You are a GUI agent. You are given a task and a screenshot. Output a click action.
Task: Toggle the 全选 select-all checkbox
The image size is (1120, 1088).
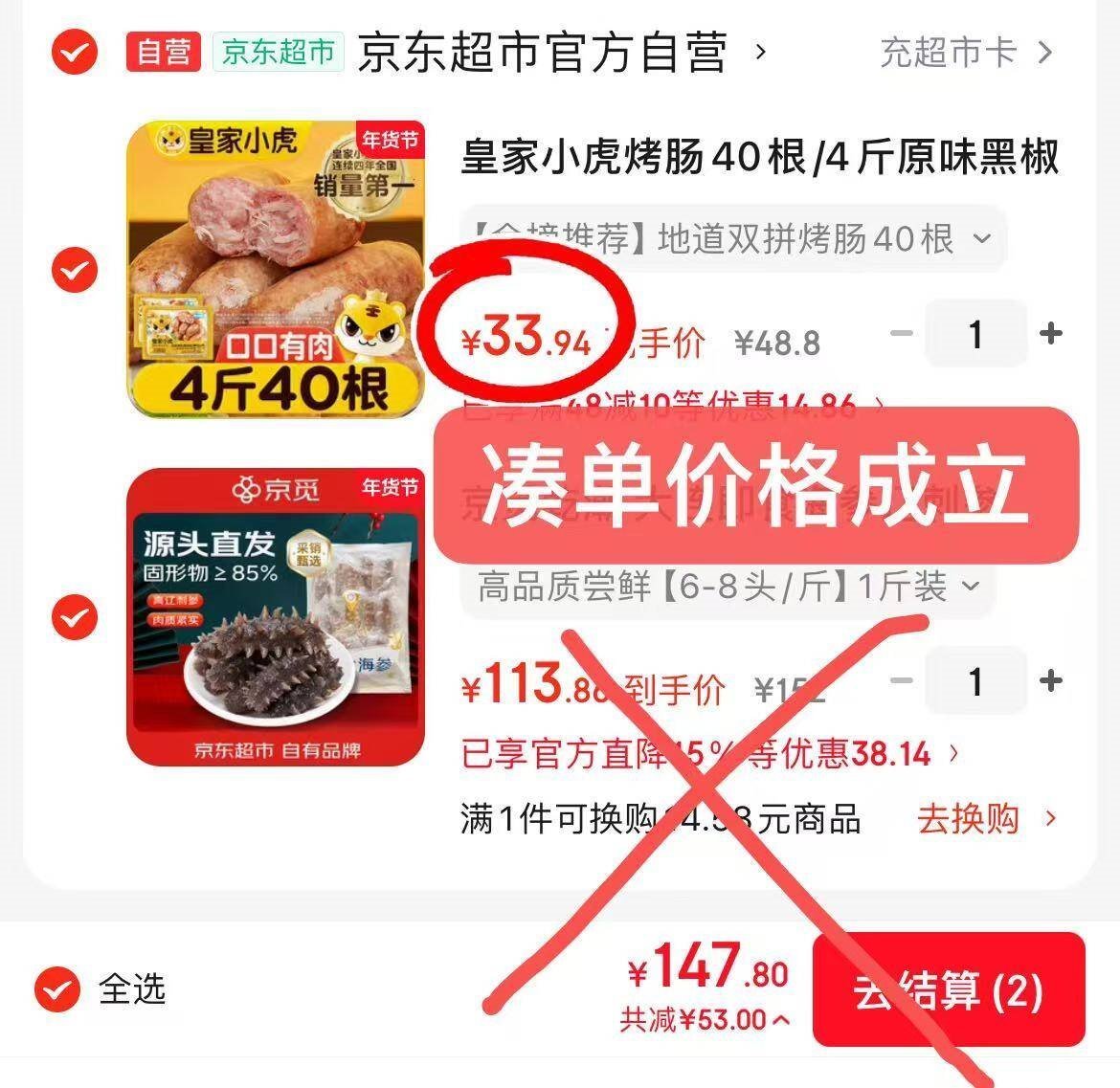point(57,988)
